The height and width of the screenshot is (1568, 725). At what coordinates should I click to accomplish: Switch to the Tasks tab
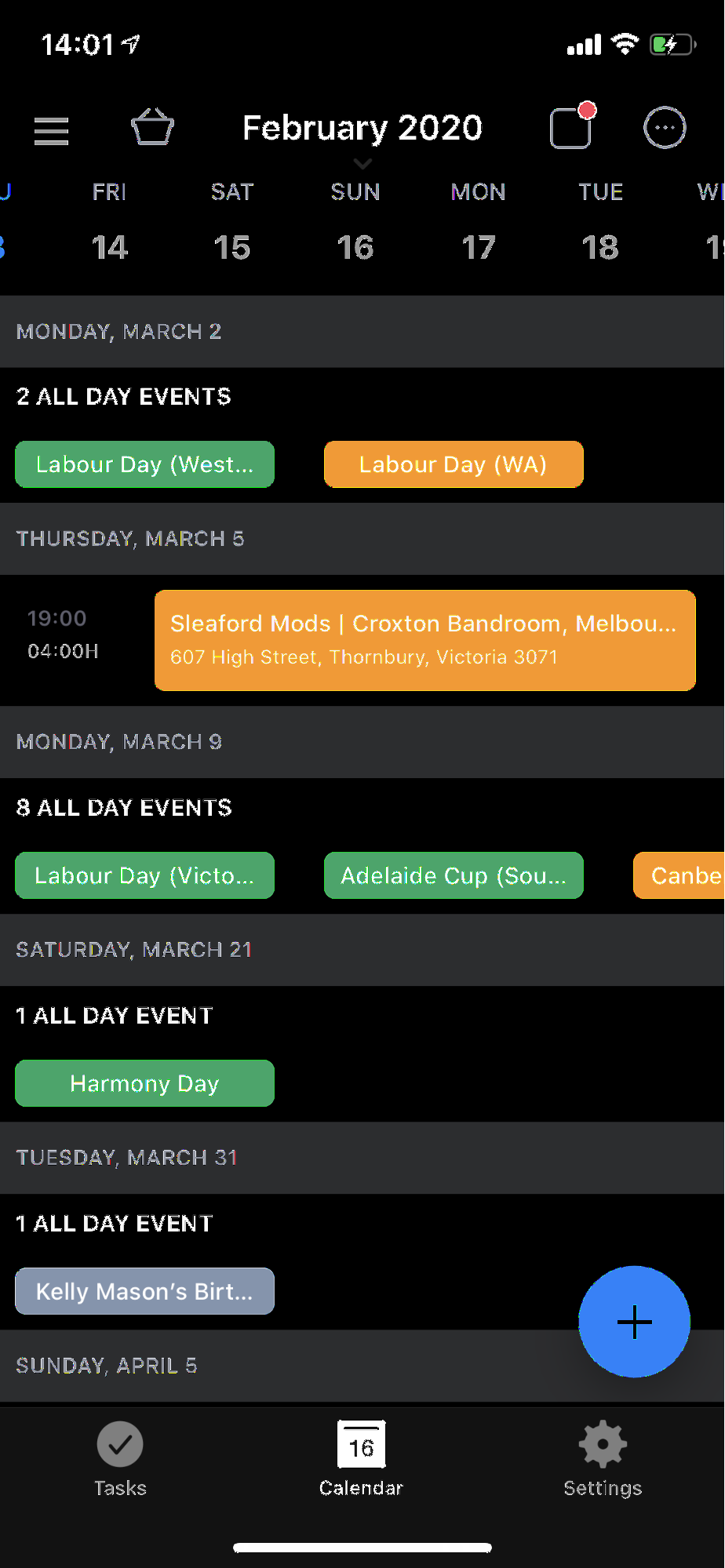(x=120, y=1460)
